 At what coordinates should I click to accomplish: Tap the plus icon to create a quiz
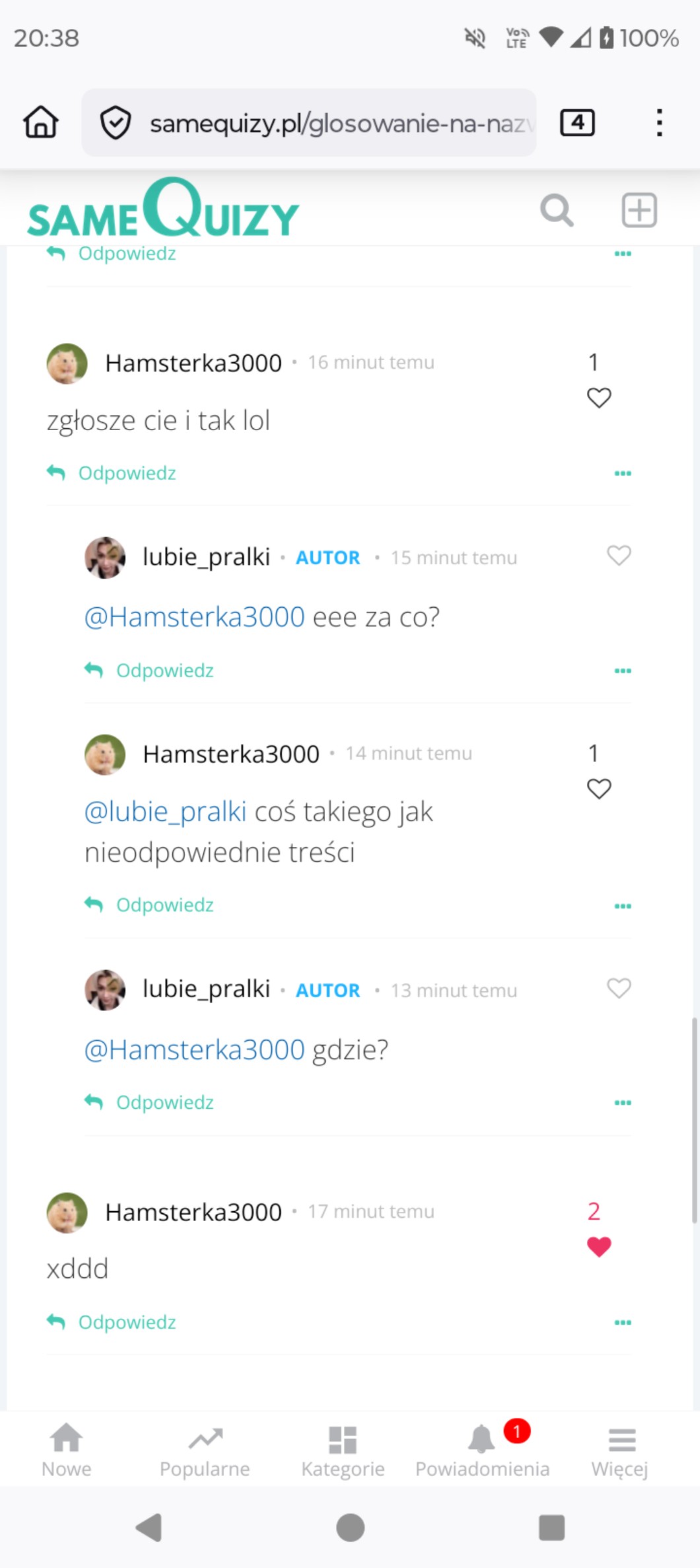639,211
